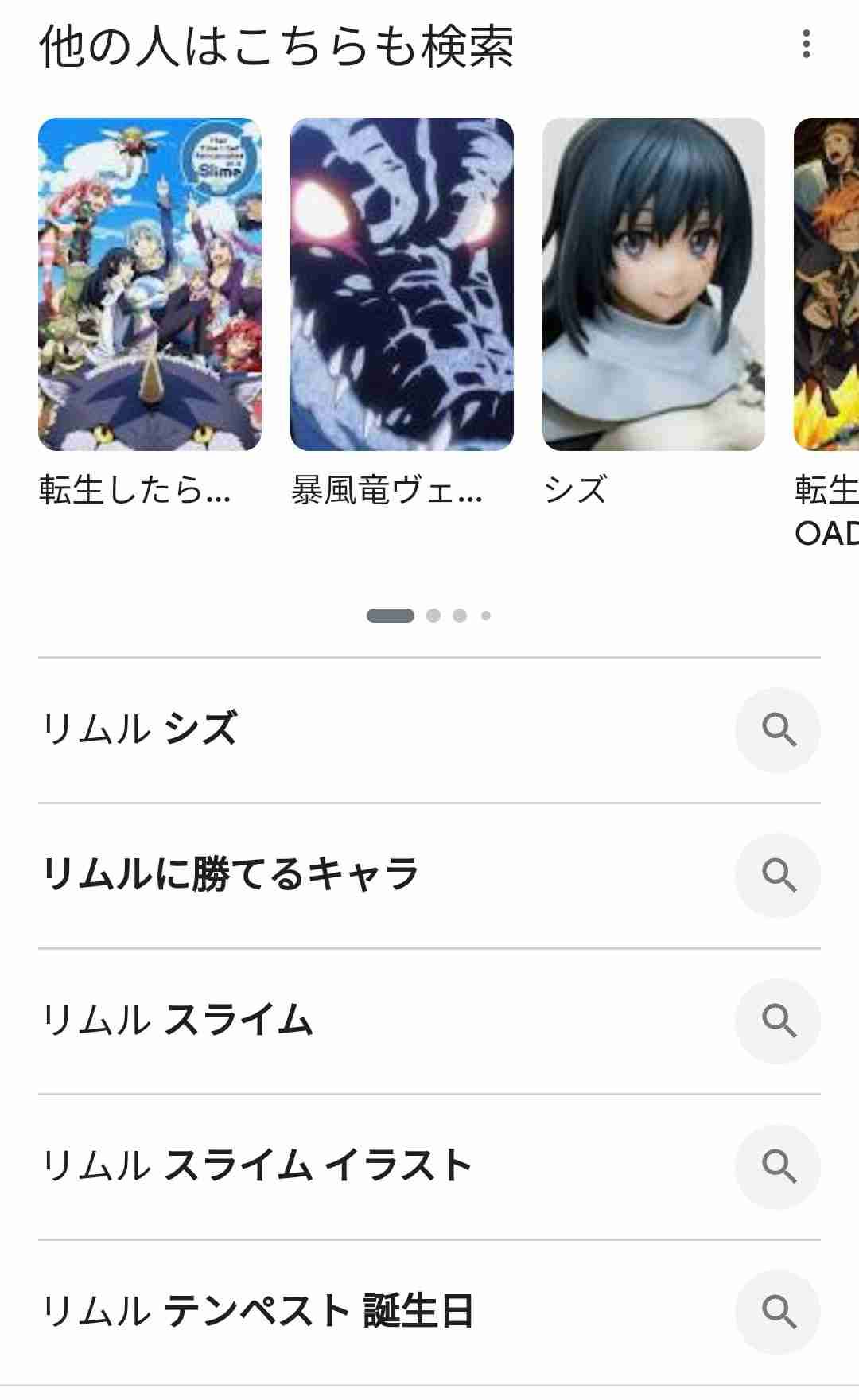Select the second carousel page dot

pyautogui.click(x=433, y=613)
